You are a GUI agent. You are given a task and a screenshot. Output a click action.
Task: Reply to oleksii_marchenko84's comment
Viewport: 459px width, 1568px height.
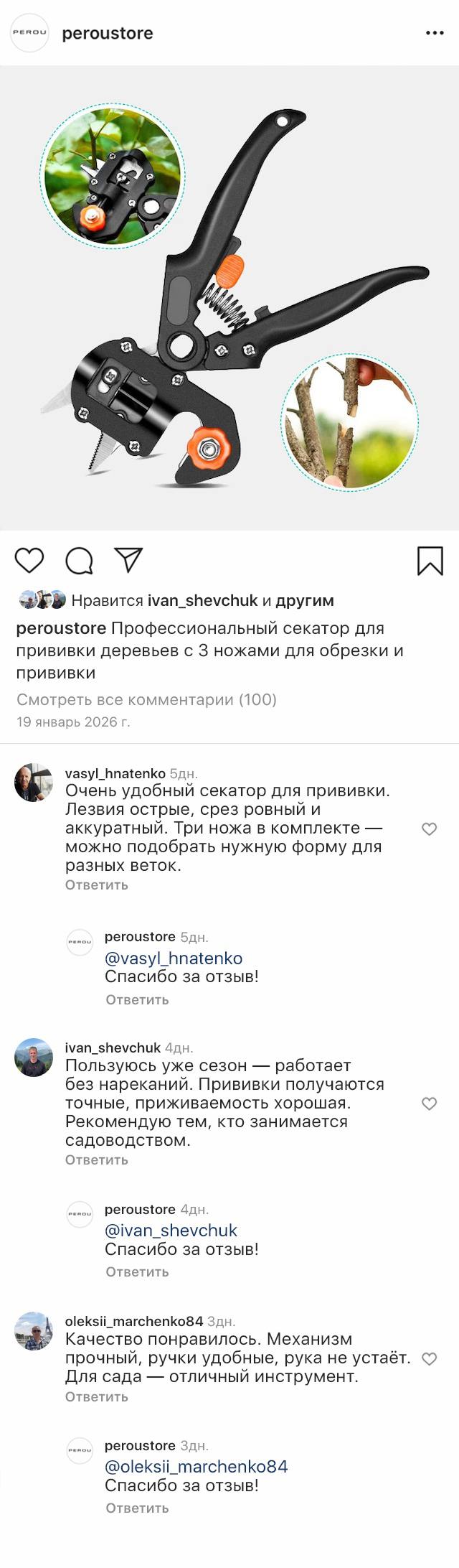[x=96, y=1397]
